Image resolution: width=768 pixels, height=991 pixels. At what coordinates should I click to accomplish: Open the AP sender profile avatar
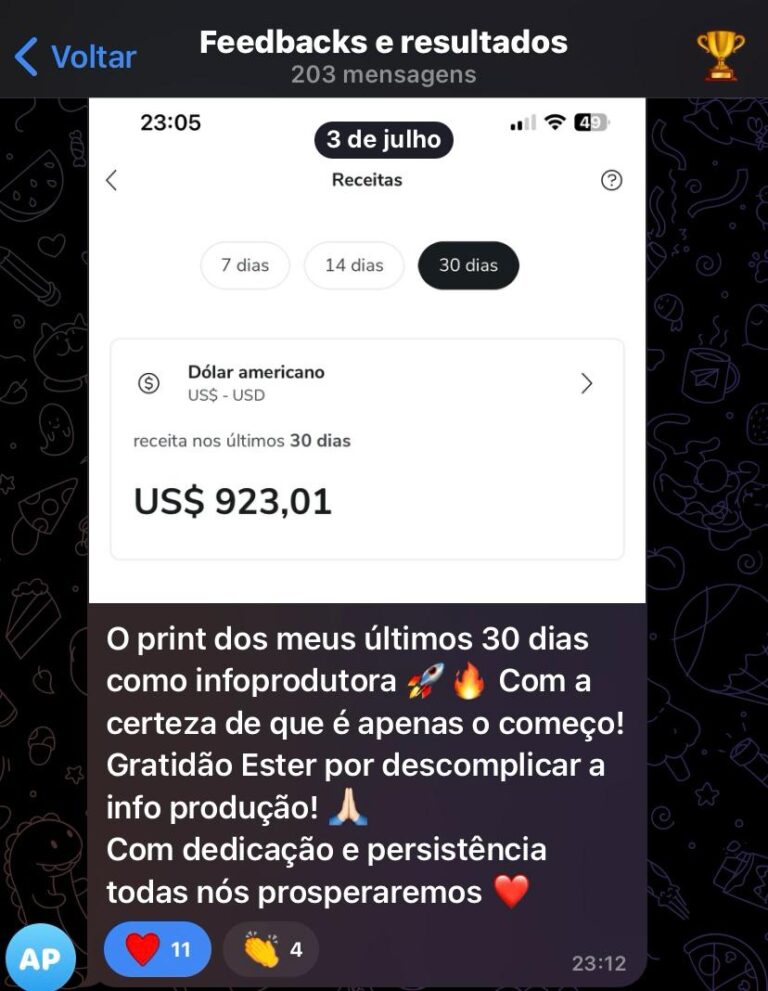point(40,958)
